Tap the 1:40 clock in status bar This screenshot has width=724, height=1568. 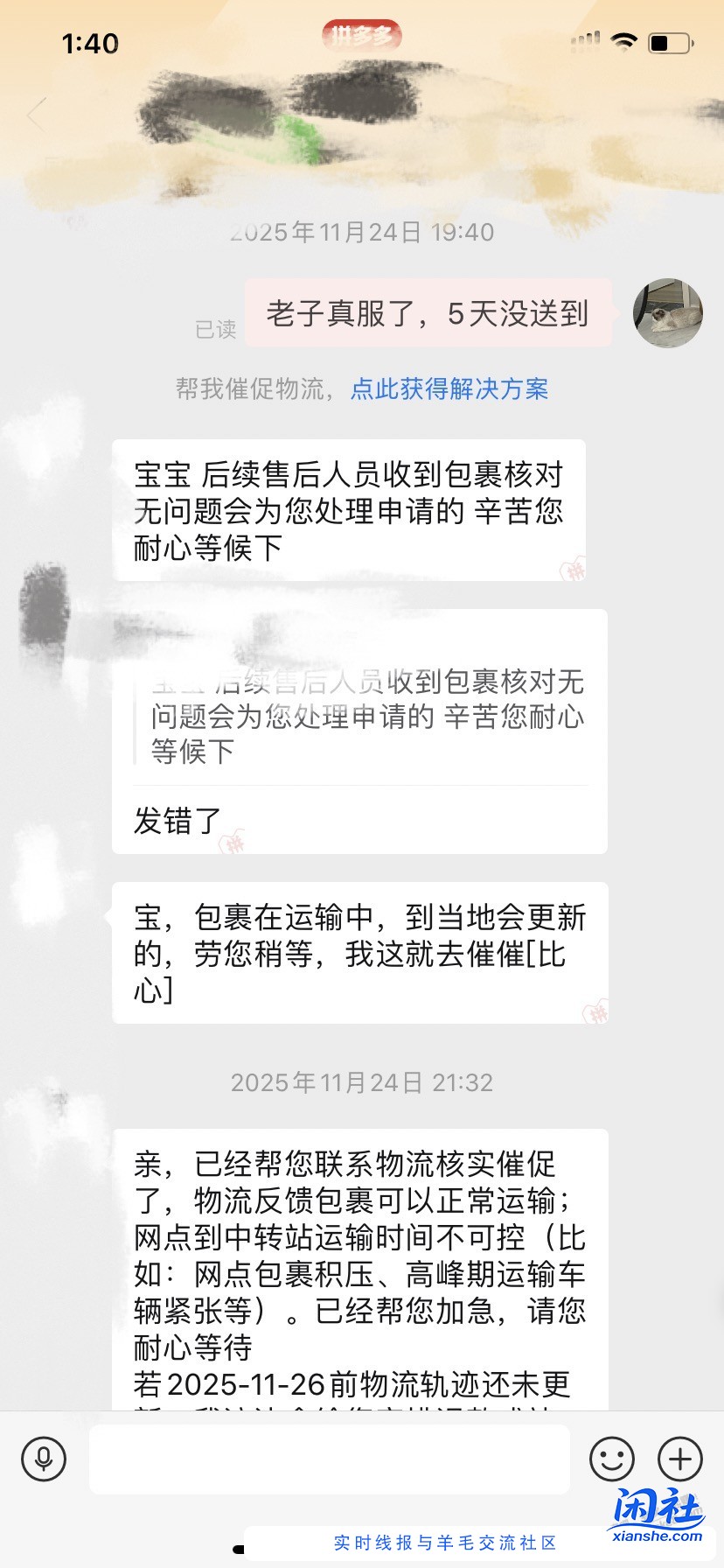coord(90,43)
